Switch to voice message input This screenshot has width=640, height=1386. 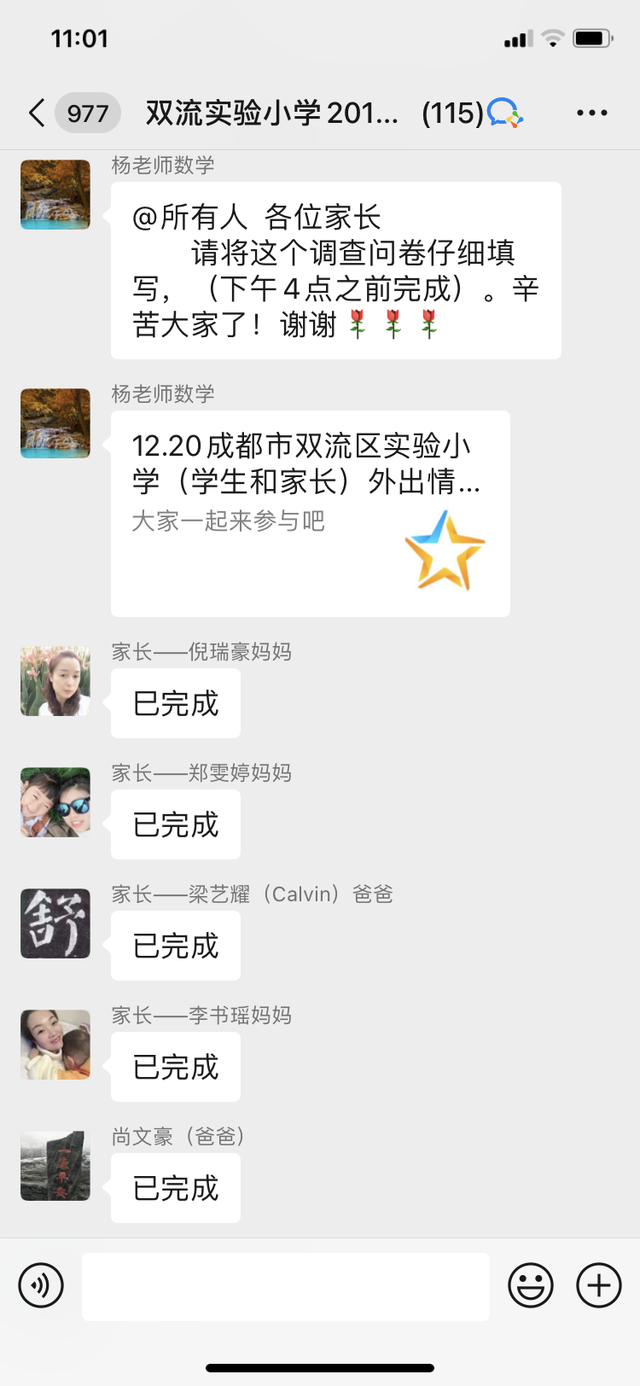(x=41, y=1285)
